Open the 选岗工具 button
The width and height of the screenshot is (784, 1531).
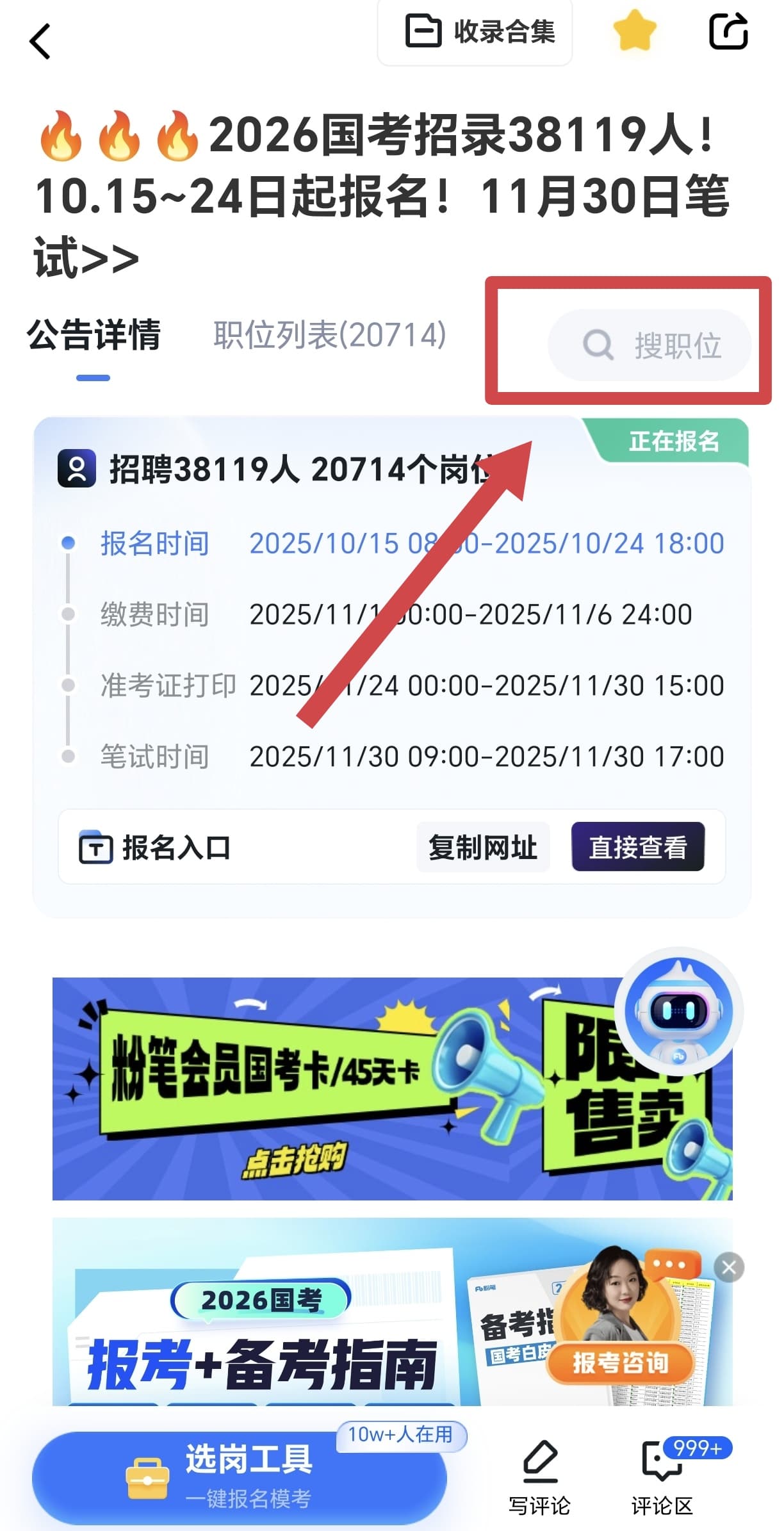click(x=240, y=1477)
